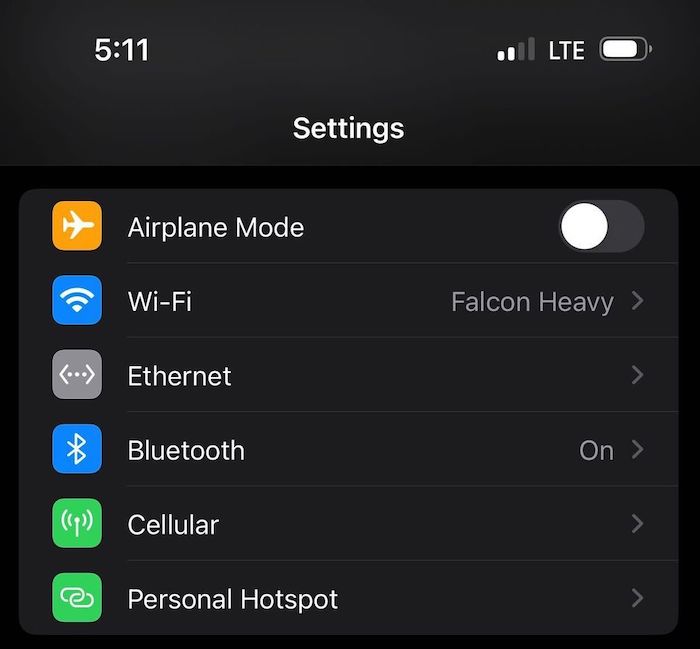This screenshot has height=649, width=700.
Task: Toggle the Airplane Mode switch
Action: 600,227
